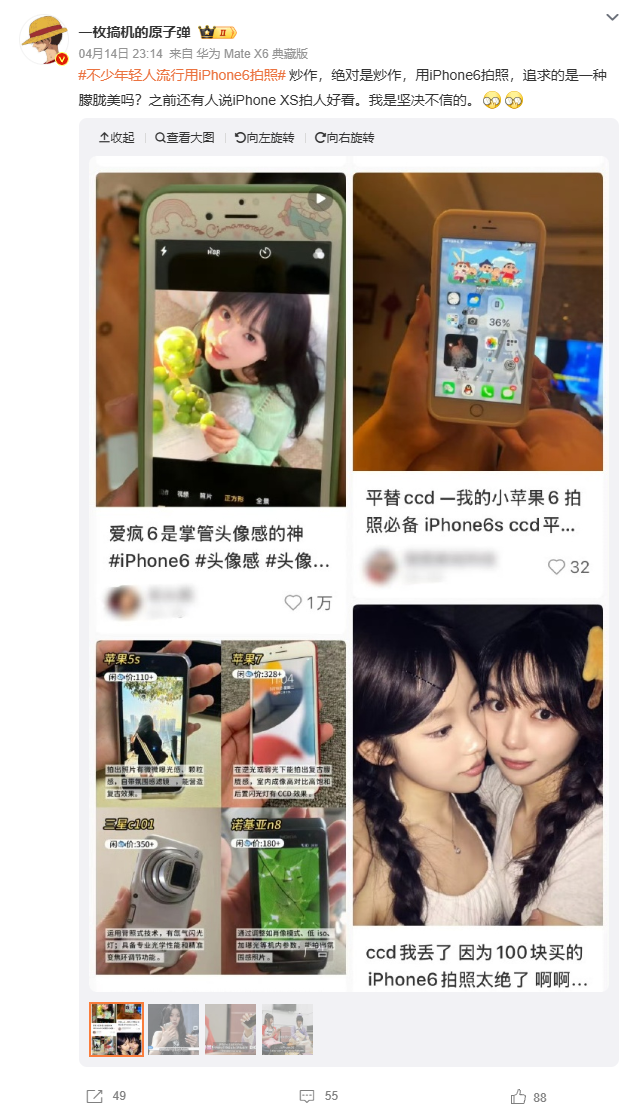Open the comments with 55 replies
Screen dimensions: 633x1115
pyautogui.click(x=319, y=1096)
